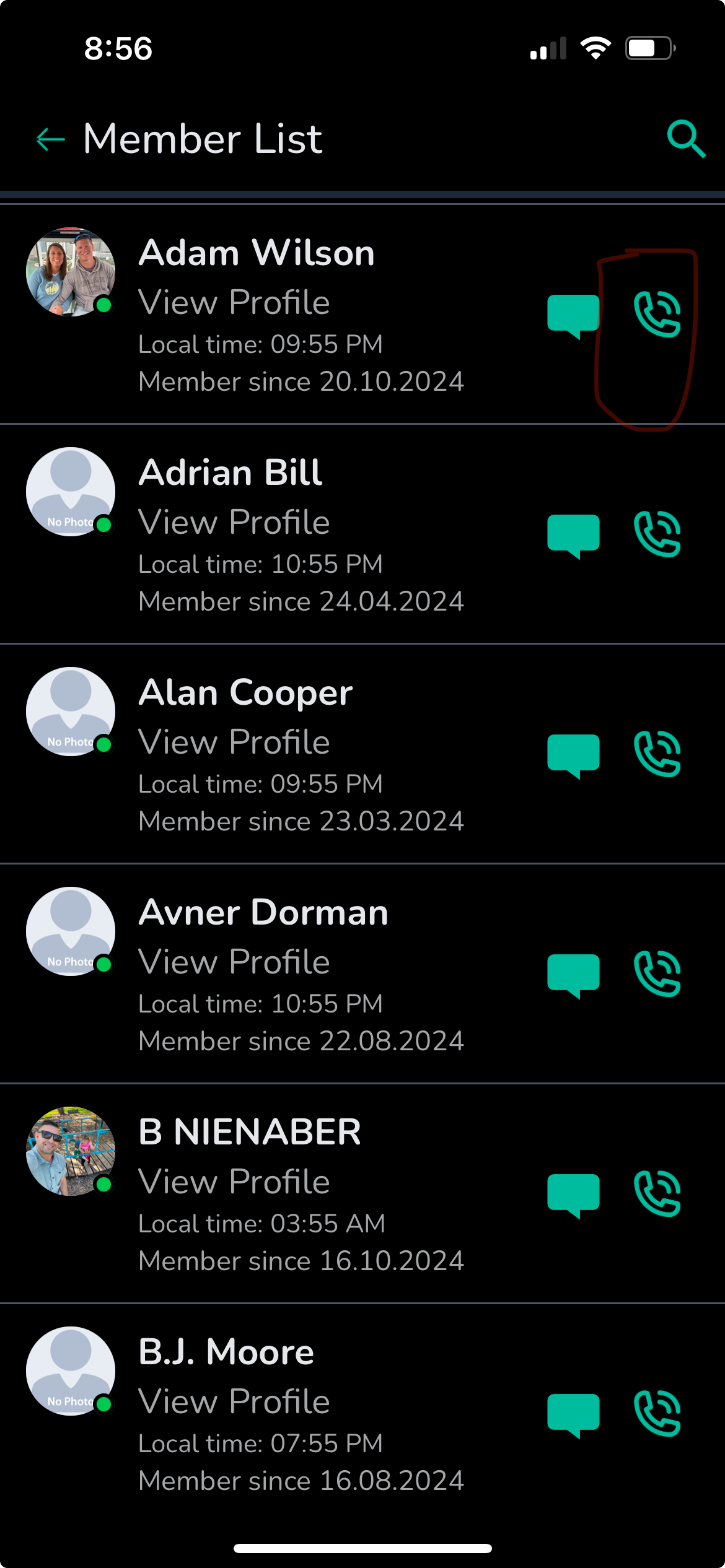
Task: View Alan Cooper's profile
Action: click(234, 742)
